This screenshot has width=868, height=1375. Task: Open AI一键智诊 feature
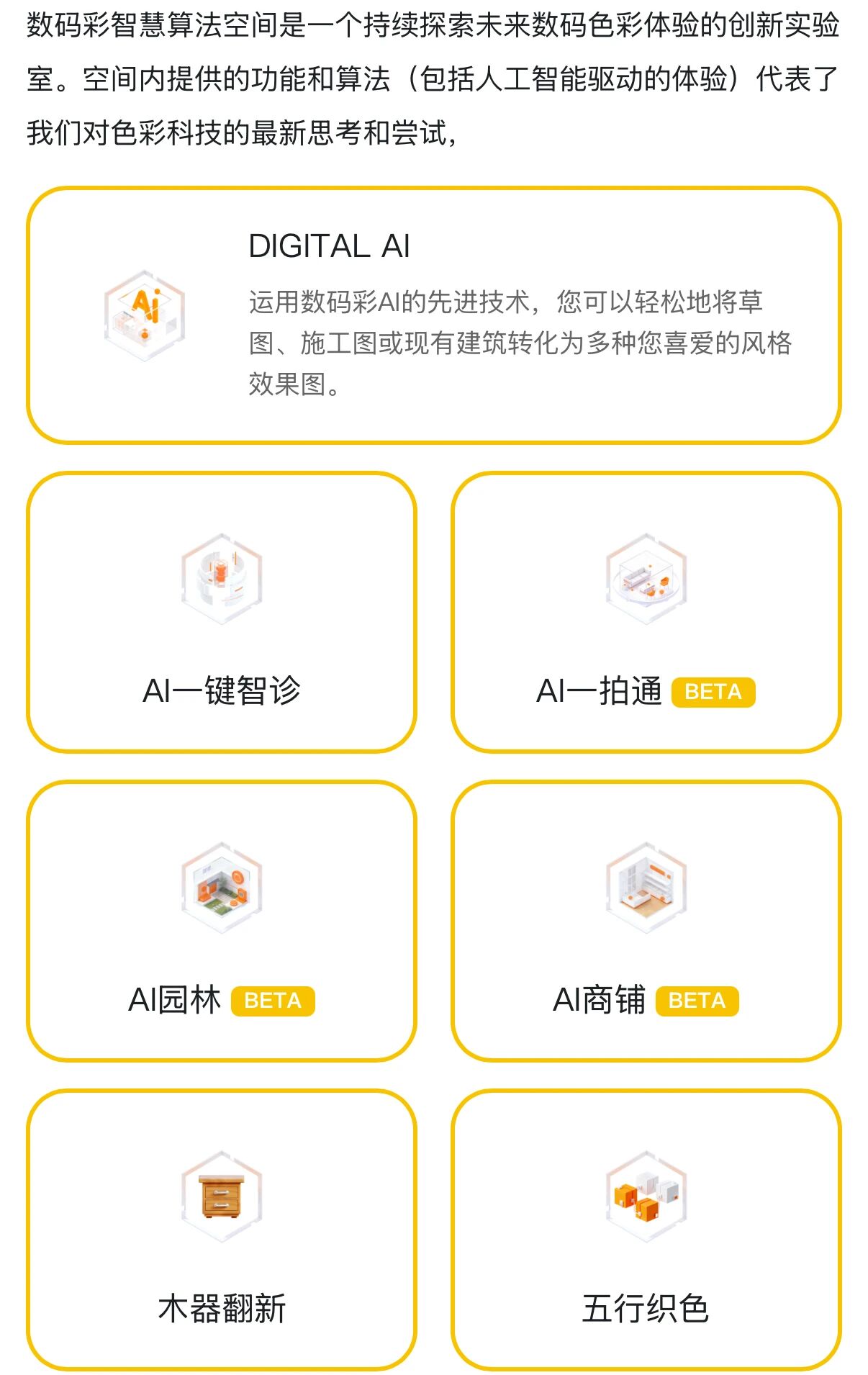pos(222,612)
